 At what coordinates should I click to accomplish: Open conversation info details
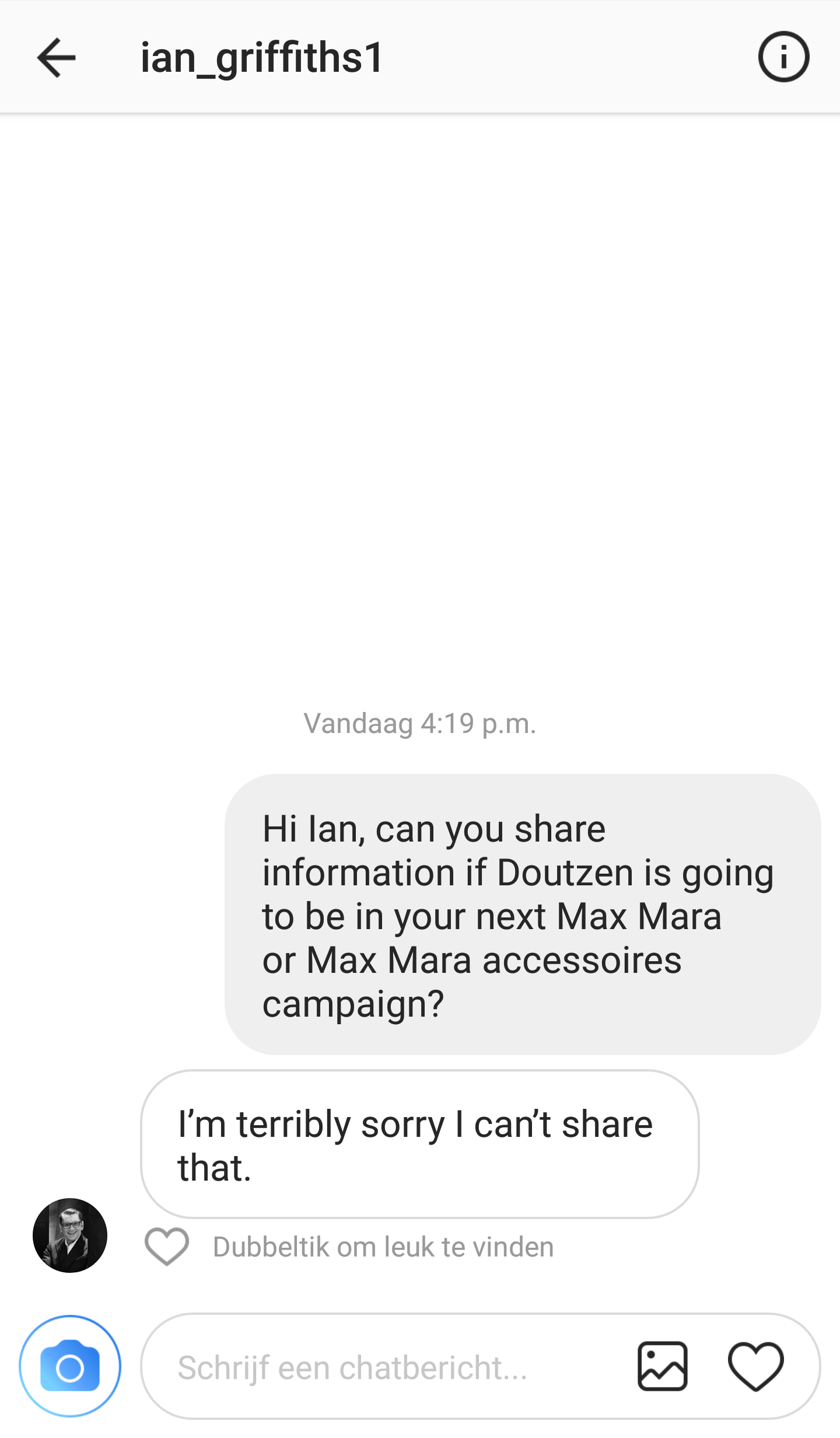pos(783,57)
